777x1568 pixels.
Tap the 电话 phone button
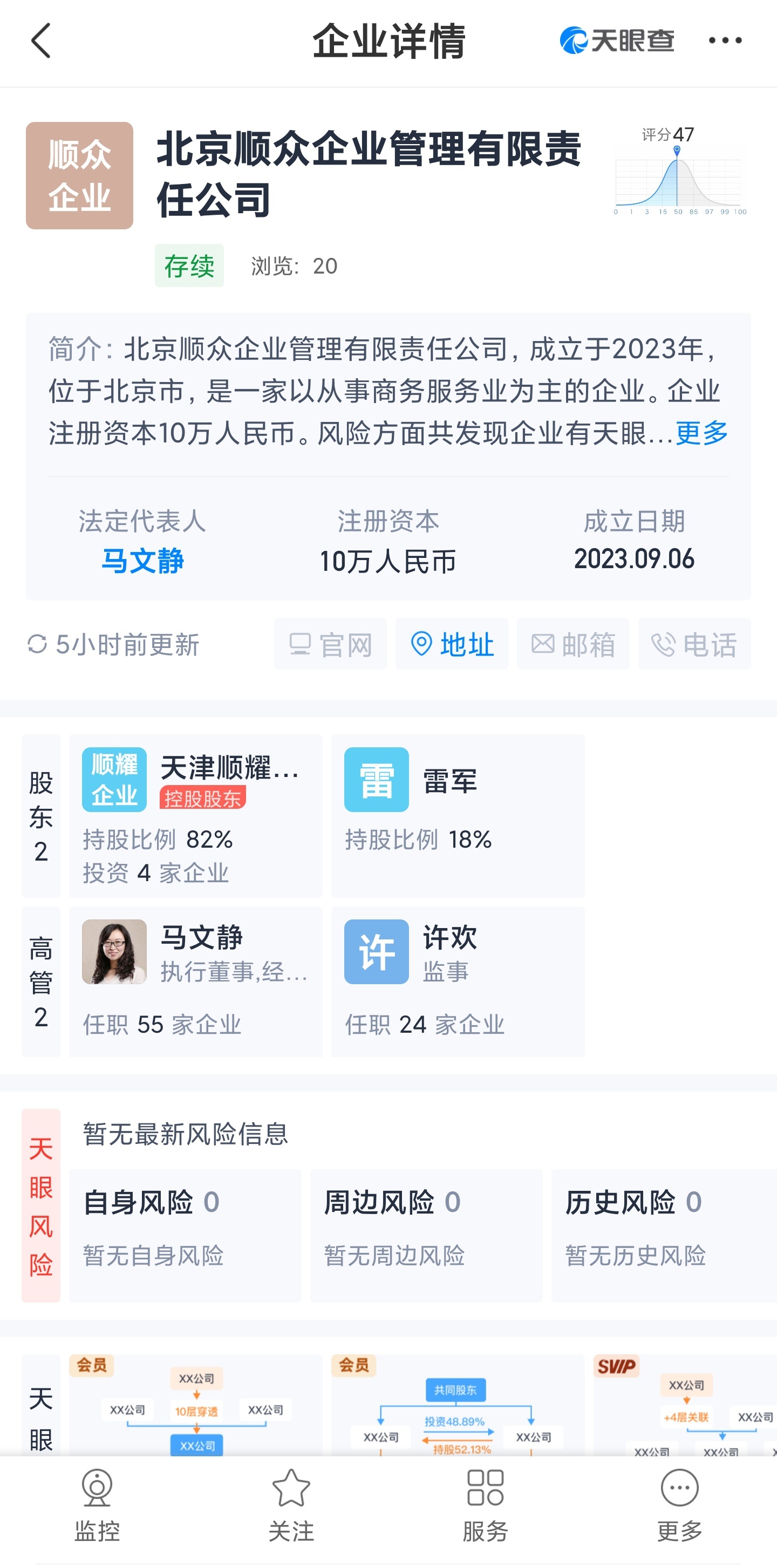click(694, 644)
